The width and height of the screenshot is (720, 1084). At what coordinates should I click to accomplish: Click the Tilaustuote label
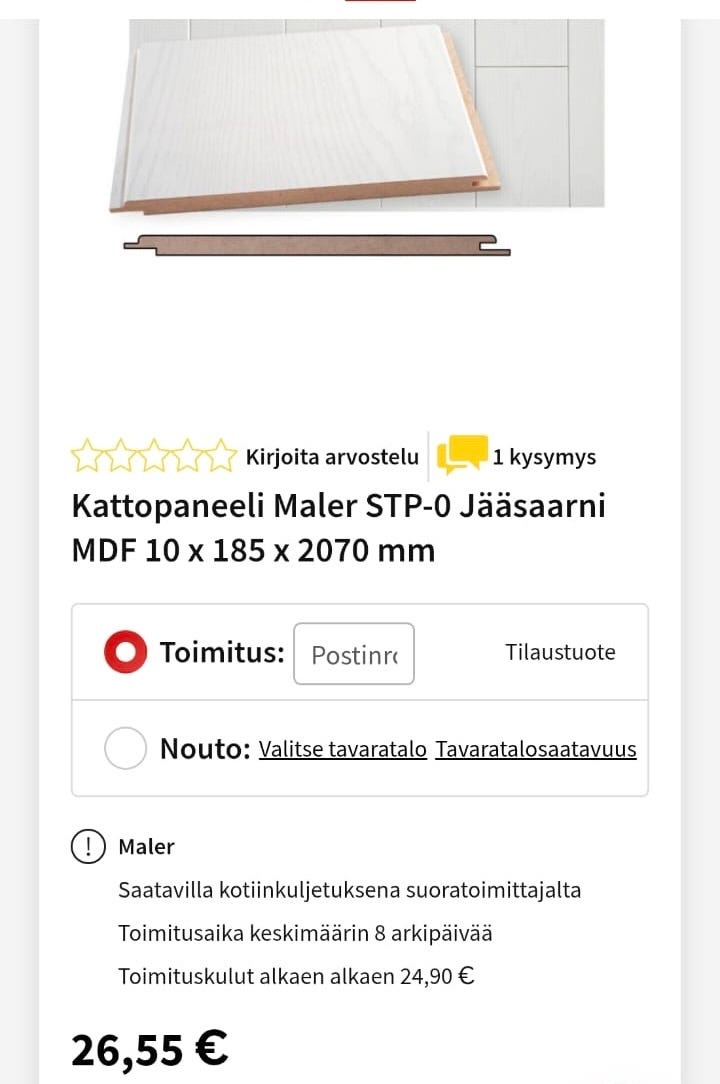(560, 650)
